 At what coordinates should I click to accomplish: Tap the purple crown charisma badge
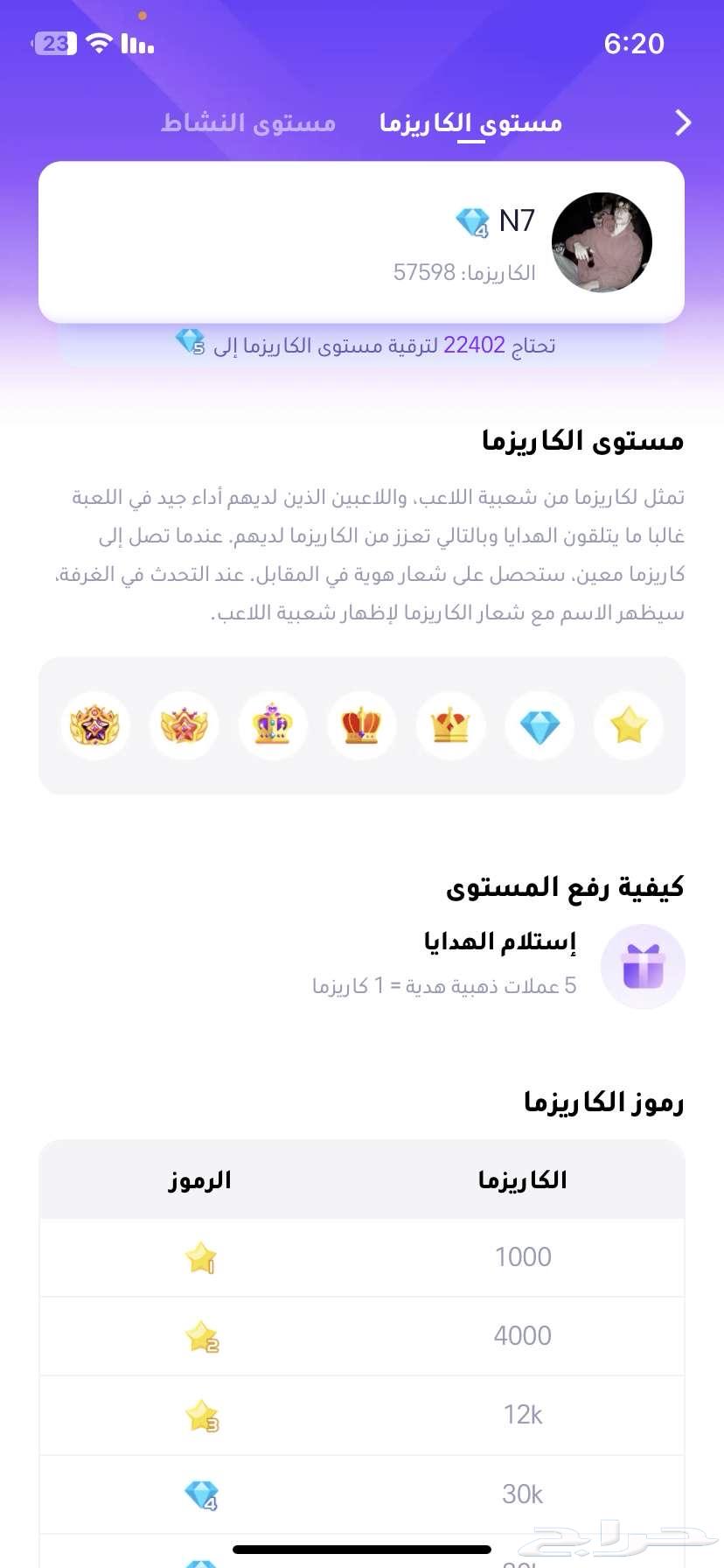[x=272, y=725]
